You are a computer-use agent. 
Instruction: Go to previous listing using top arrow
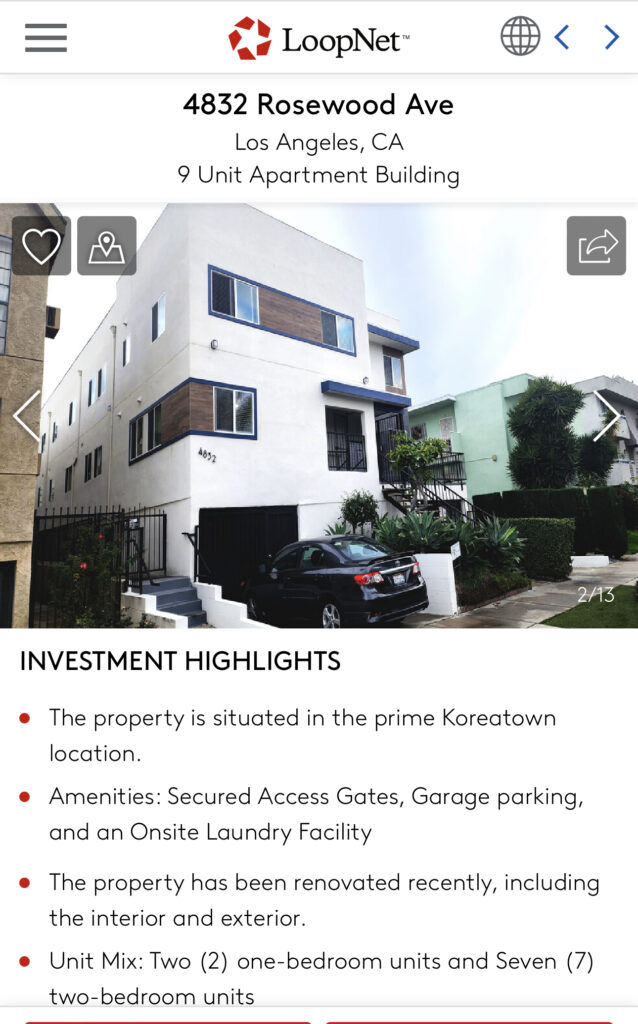(x=562, y=38)
